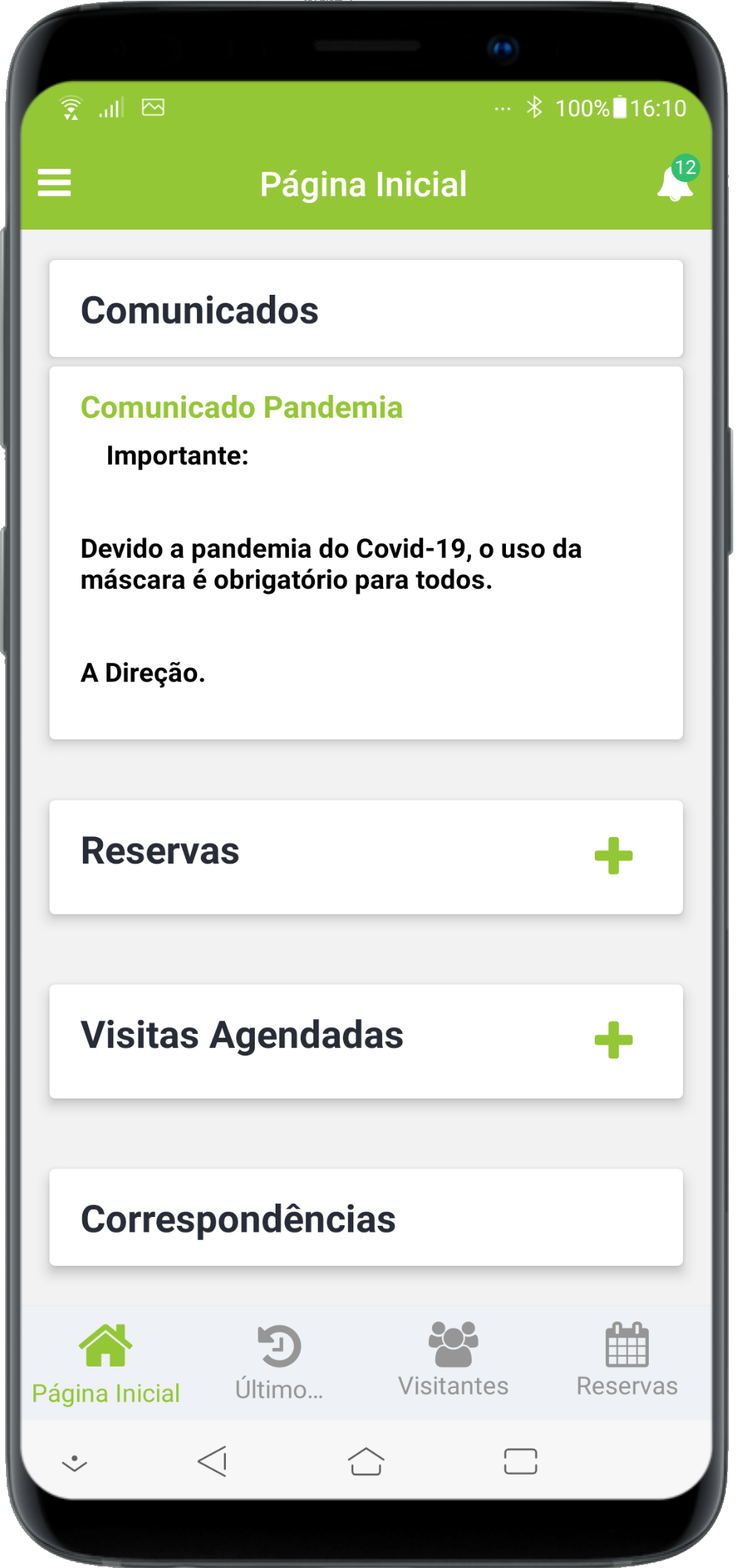Viewport: 737px width, 1568px height.
Task: Go back using the system back button
Action: [213, 1461]
